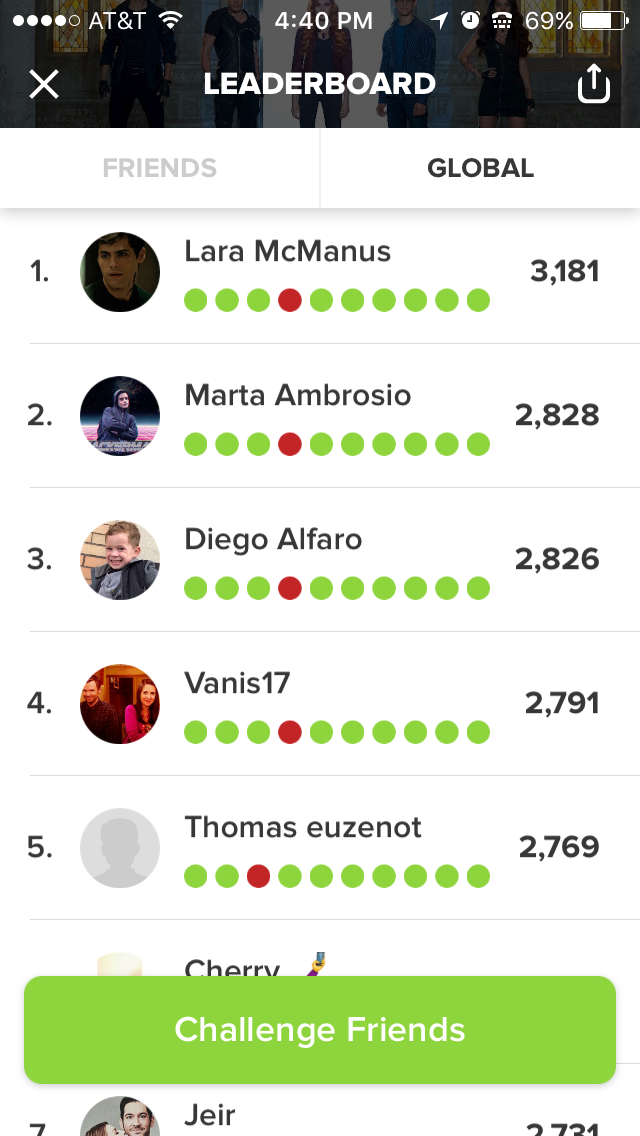640x1136 pixels.
Task: Select the Global tab
Action: (x=480, y=168)
